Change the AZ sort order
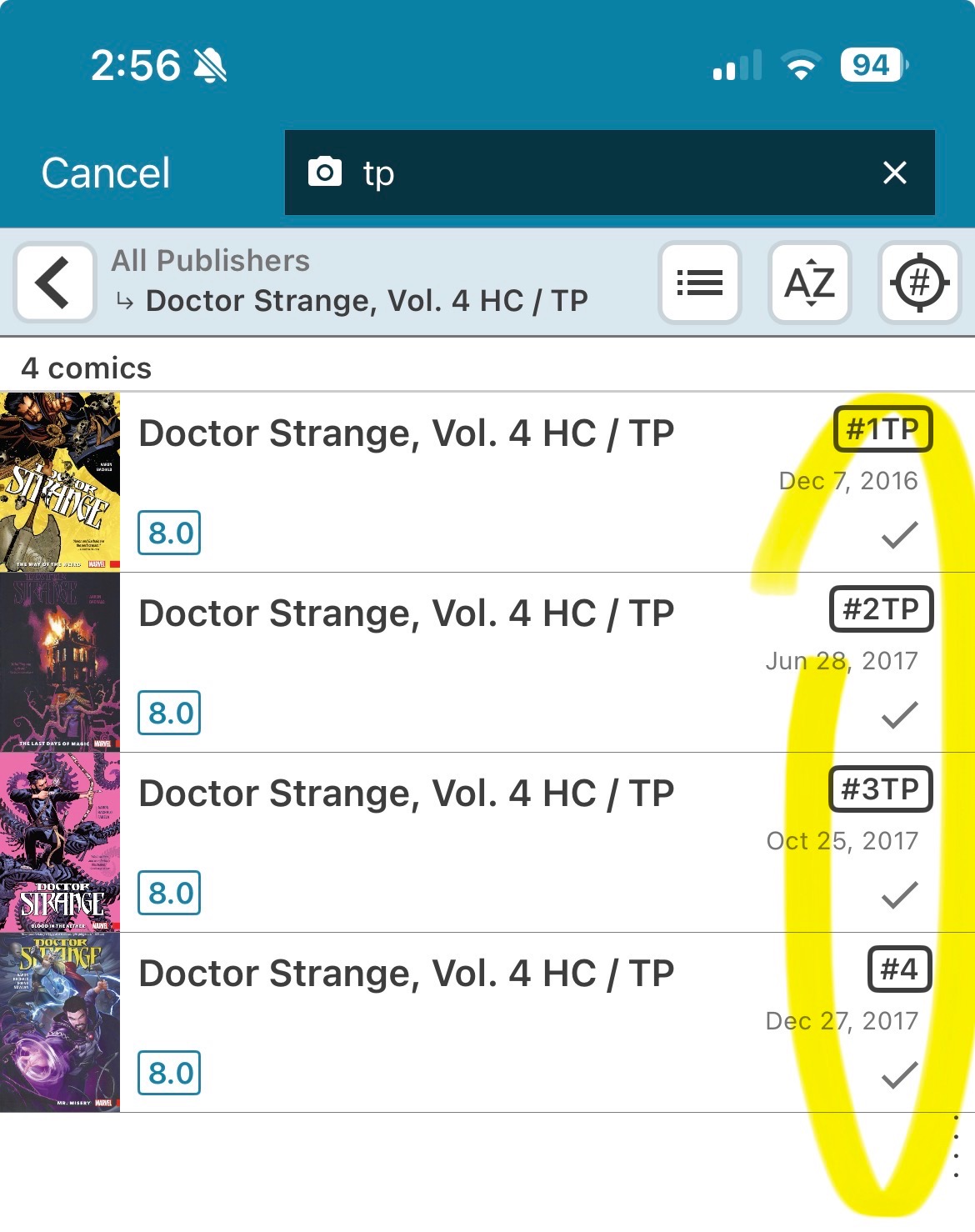975x1232 pixels. 809,283
